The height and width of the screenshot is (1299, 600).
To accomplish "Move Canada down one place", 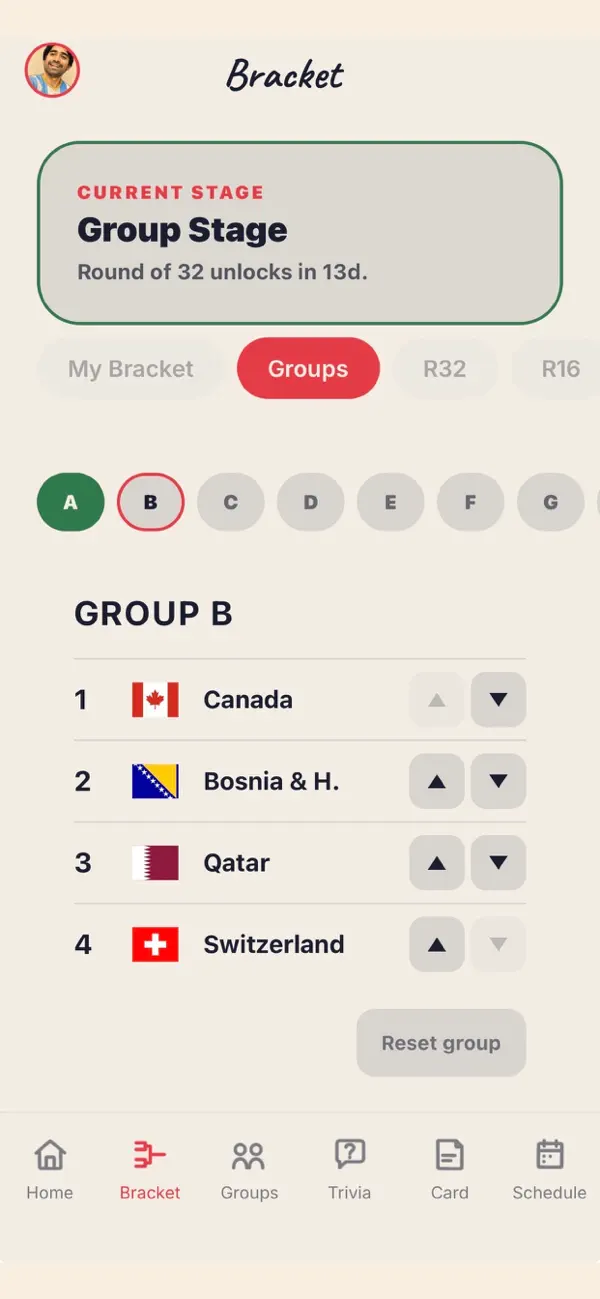I will [498, 700].
